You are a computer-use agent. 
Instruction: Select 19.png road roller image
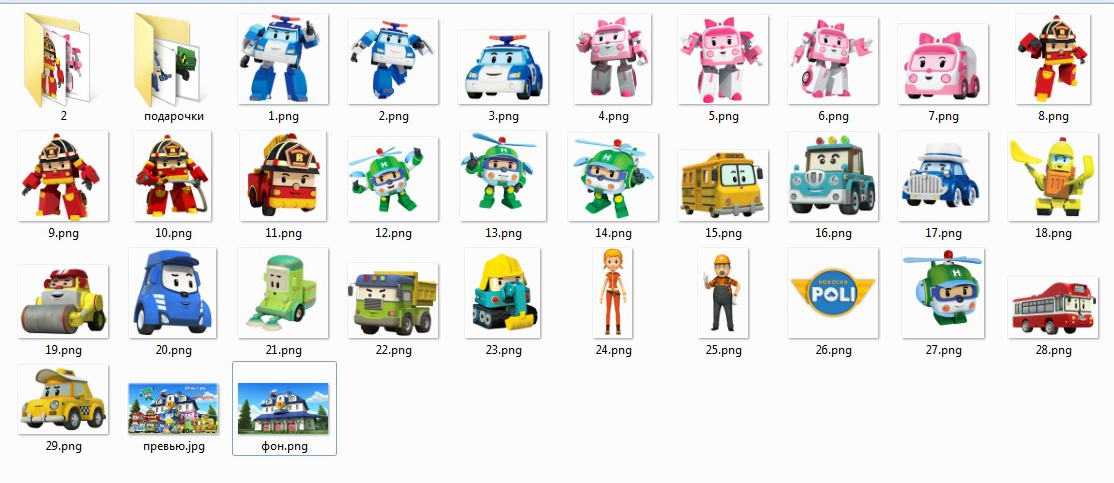(x=63, y=300)
